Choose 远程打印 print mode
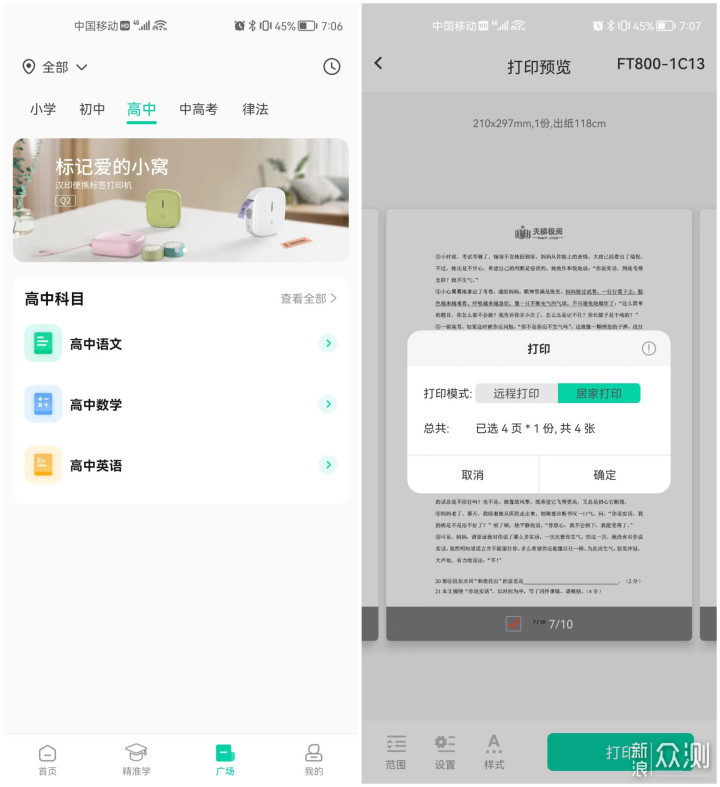Image resolution: width=720 pixels, height=787 pixels. 516,394
